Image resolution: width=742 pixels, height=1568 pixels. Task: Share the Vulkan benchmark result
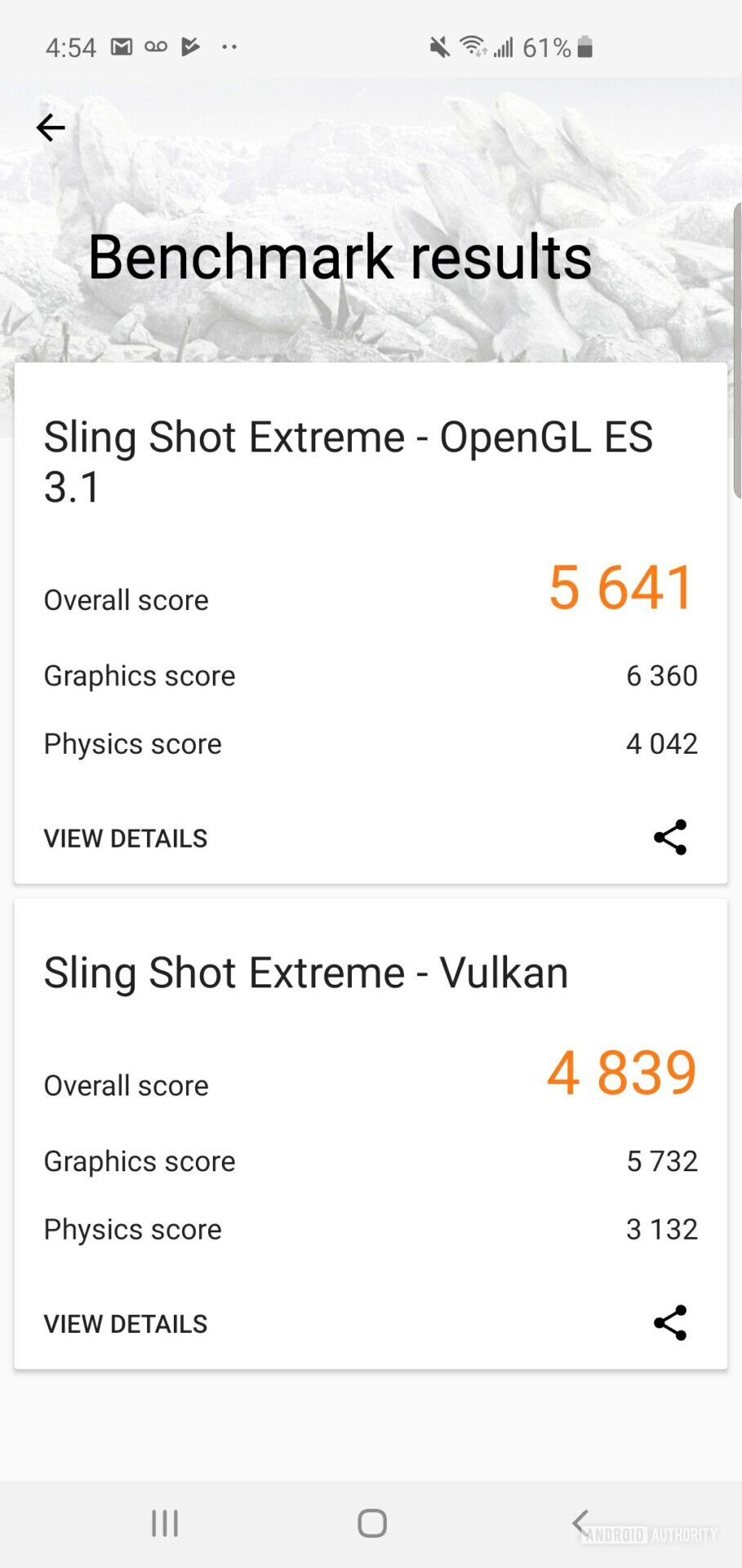[670, 1323]
